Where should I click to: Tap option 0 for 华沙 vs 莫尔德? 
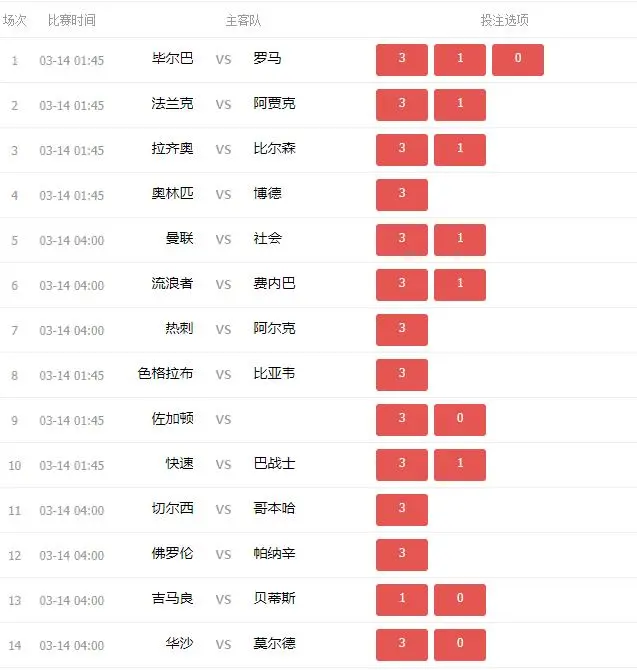click(x=460, y=645)
